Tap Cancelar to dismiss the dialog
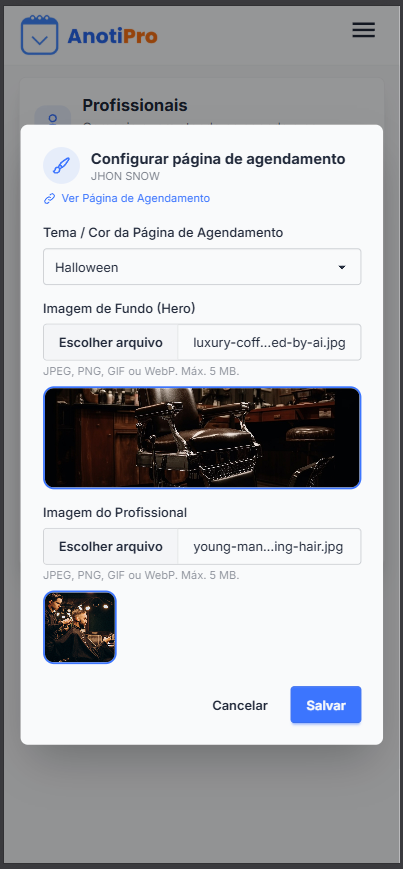Image resolution: width=403 pixels, height=869 pixels. 240,706
